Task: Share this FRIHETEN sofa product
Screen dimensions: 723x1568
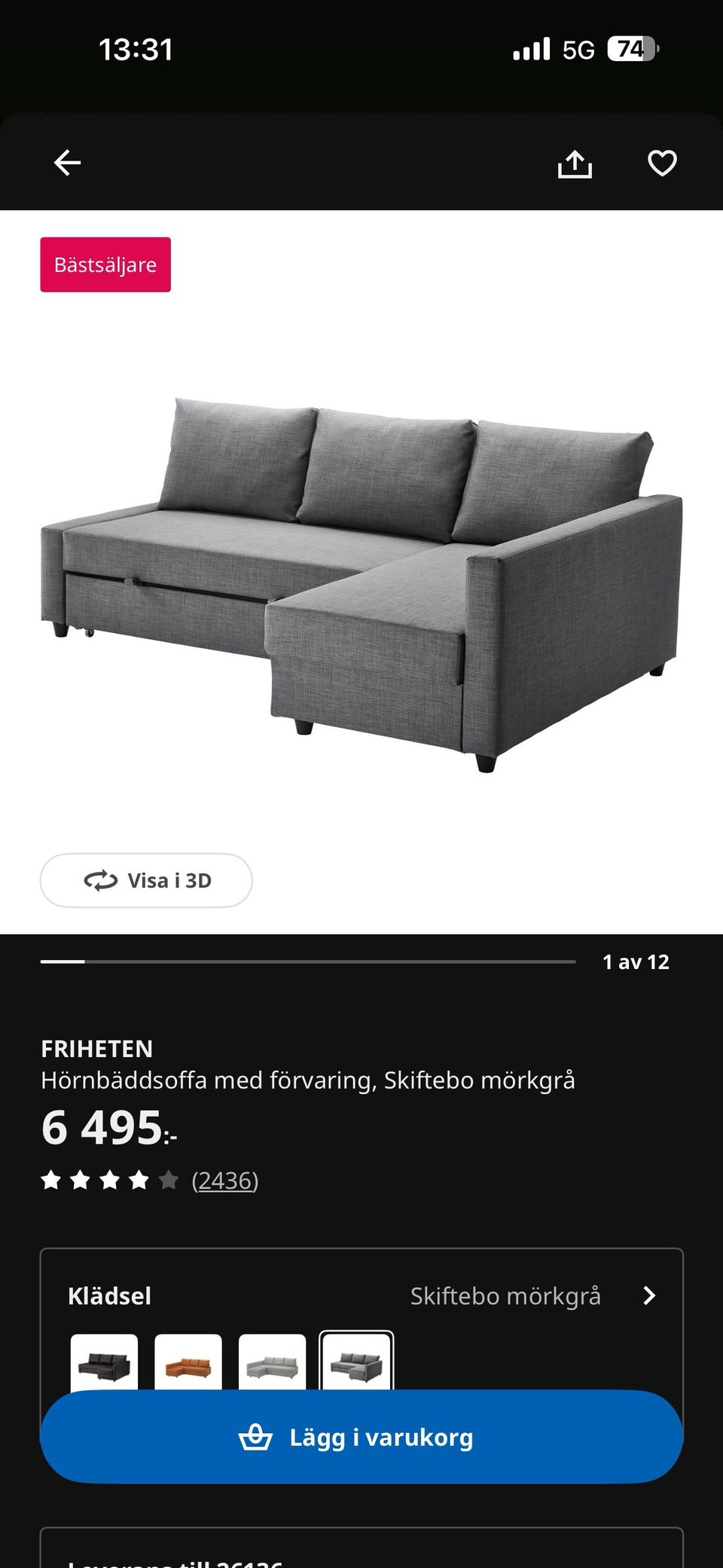Action: (x=575, y=164)
